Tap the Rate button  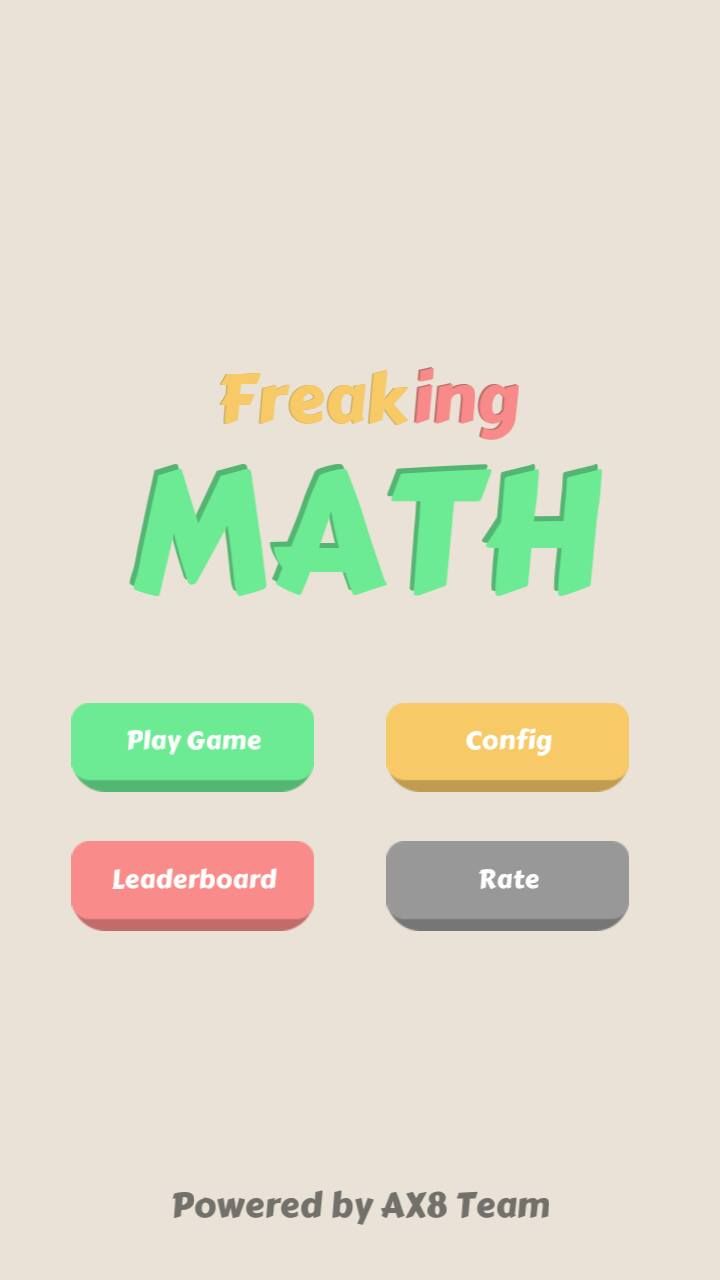pos(507,882)
